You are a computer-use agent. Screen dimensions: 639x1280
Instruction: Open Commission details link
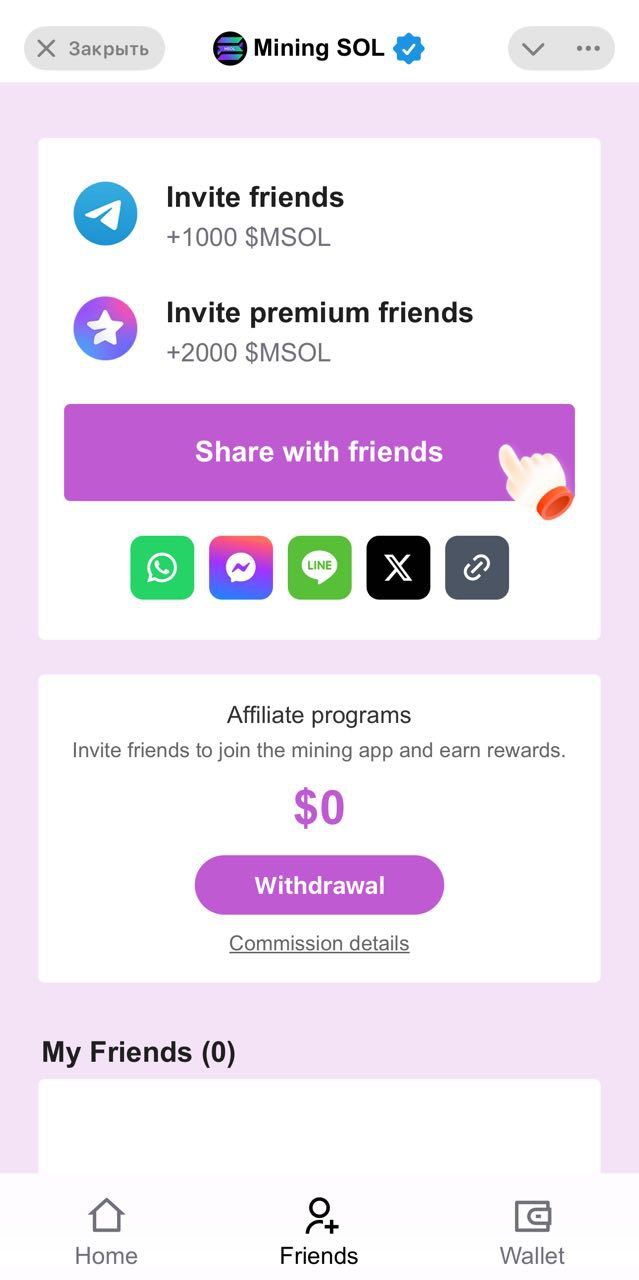[319, 943]
